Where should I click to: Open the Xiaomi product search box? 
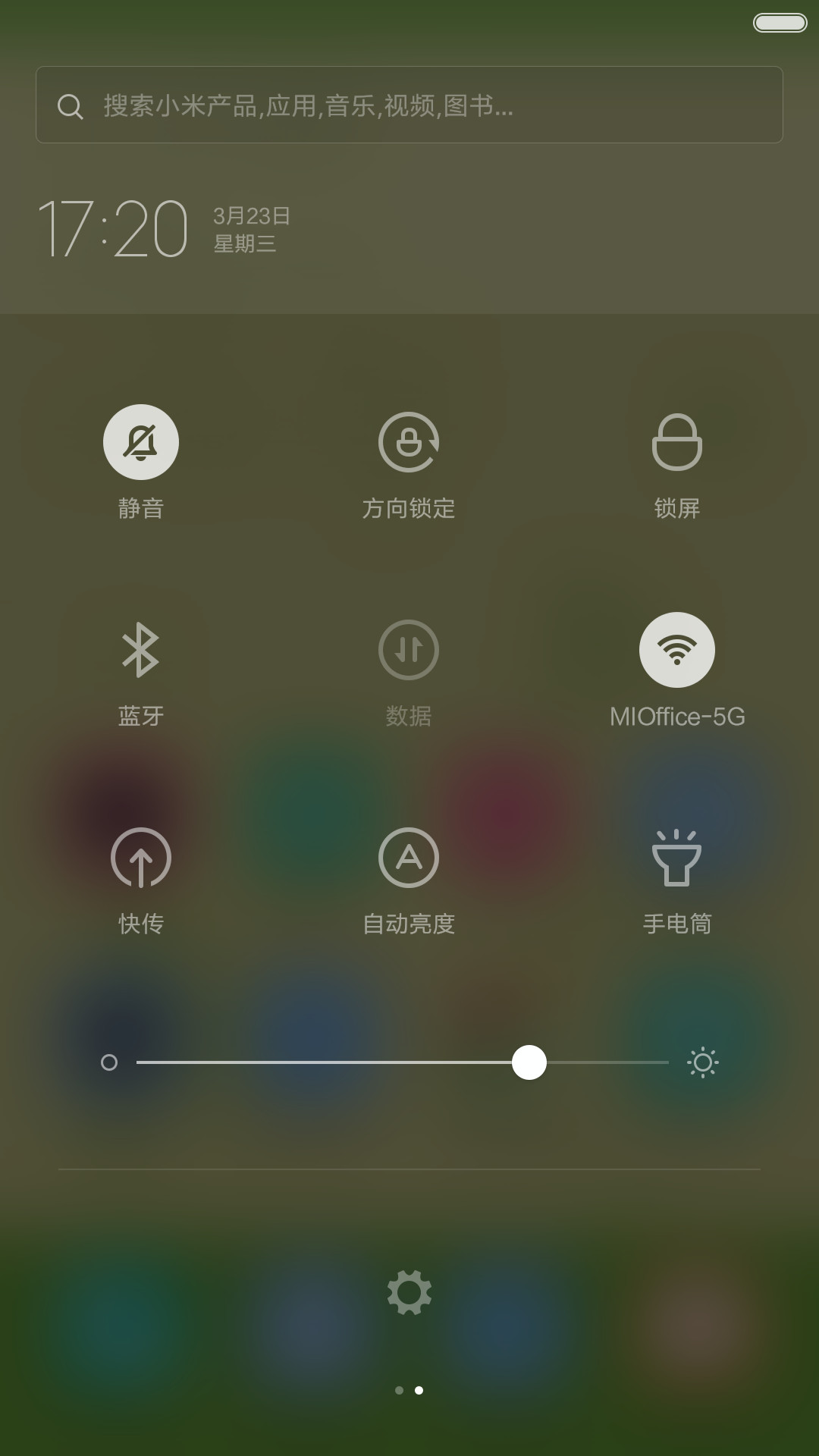pyautogui.click(x=409, y=105)
